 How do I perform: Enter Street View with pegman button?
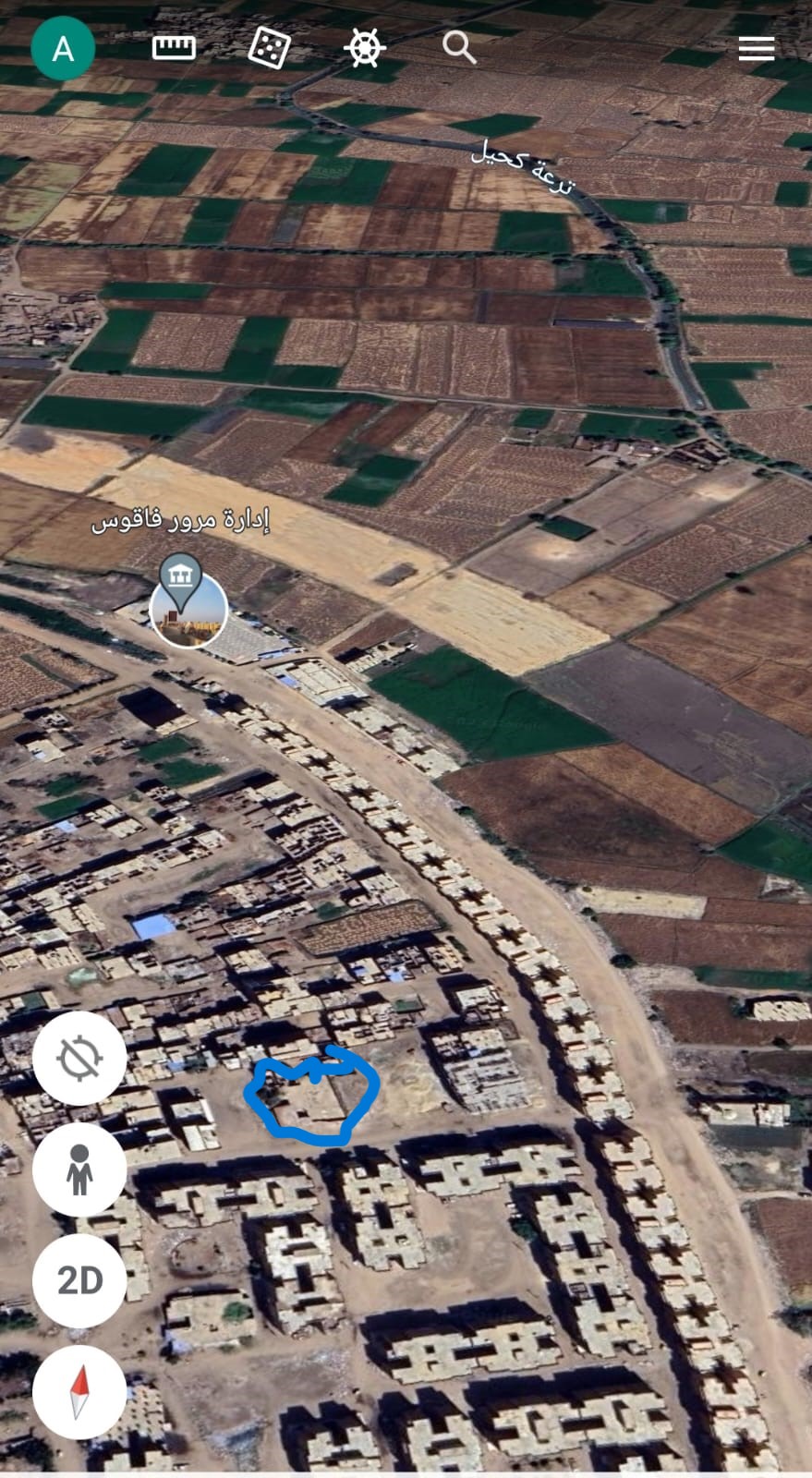pyautogui.click(x=79, y=1169)
